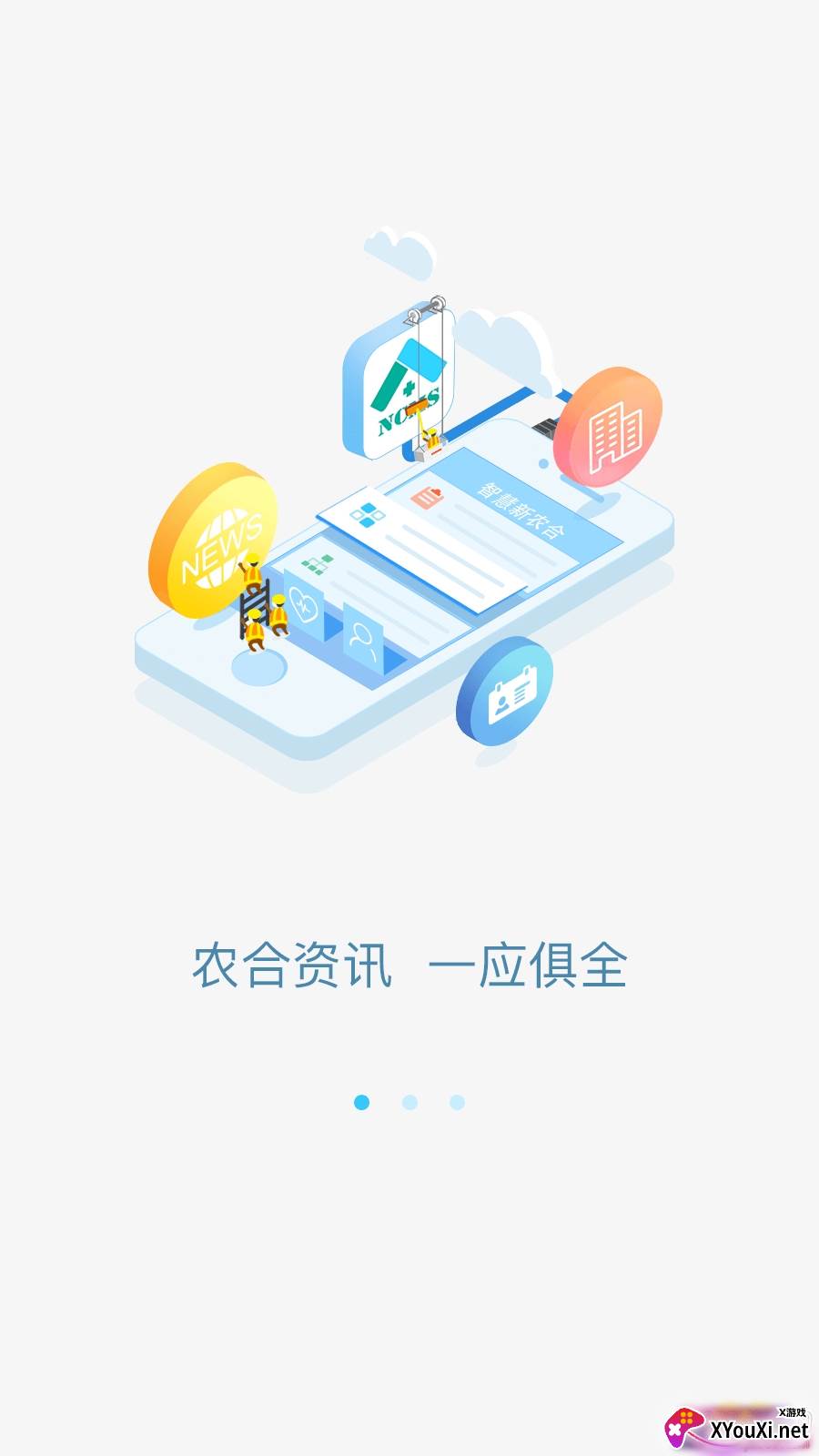This screenshot has width=819, height=1456.
Task: Tap the first highlighted page indicator dot
Action: point(361,1102)
